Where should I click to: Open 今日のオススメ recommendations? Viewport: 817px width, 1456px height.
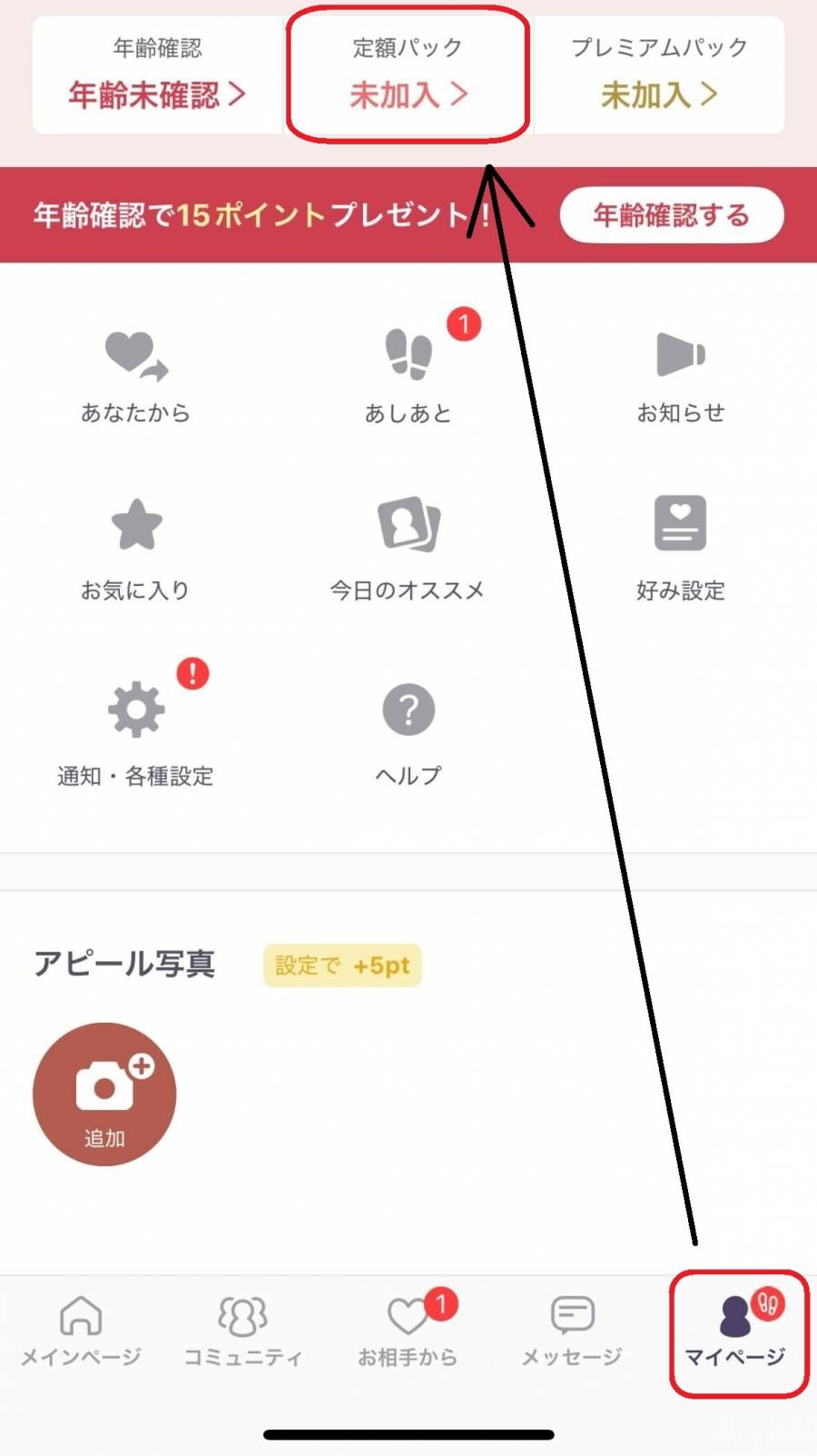(x=408, y=549)
